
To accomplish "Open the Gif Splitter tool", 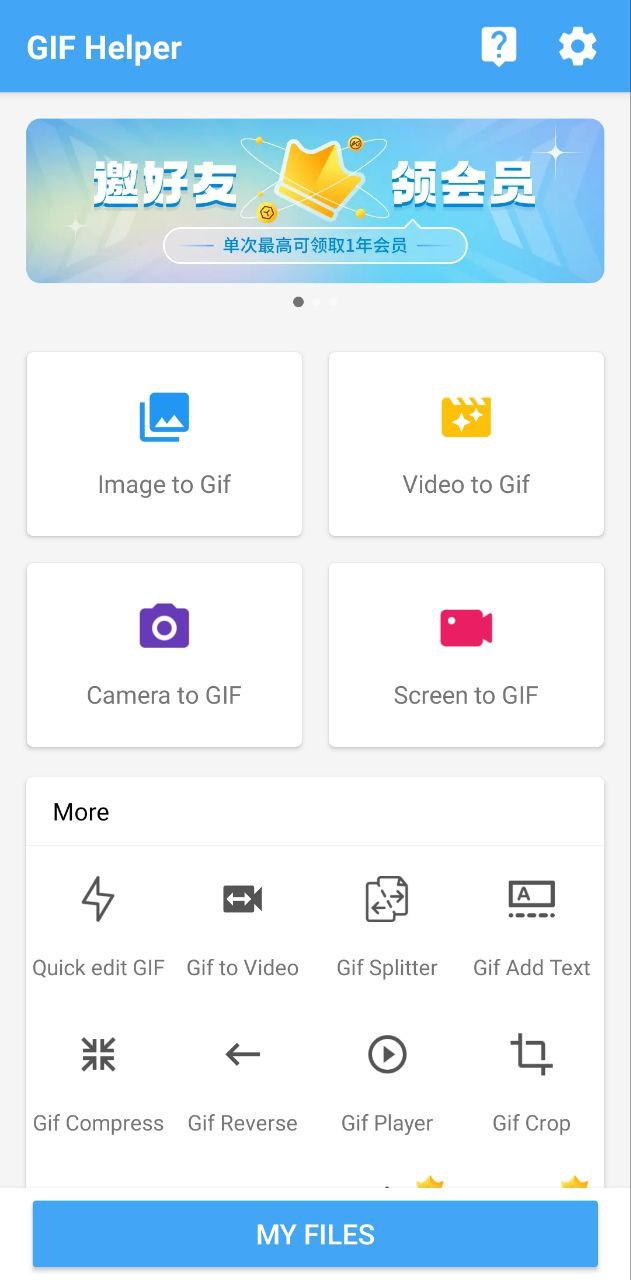I will pyautogui.click(x=387, y=924).
